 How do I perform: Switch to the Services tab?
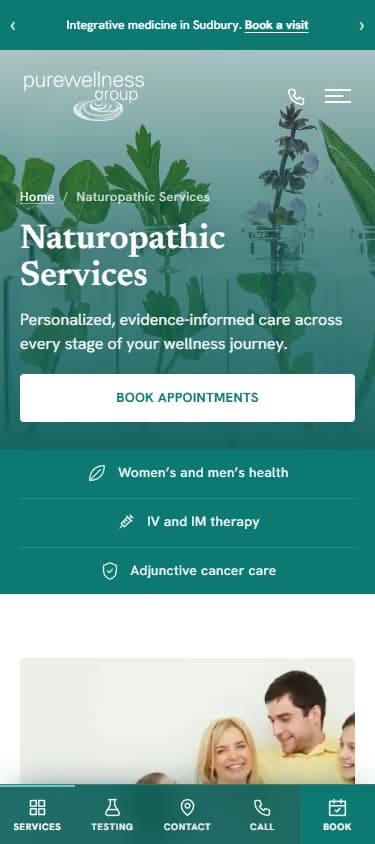coord(37,815)
